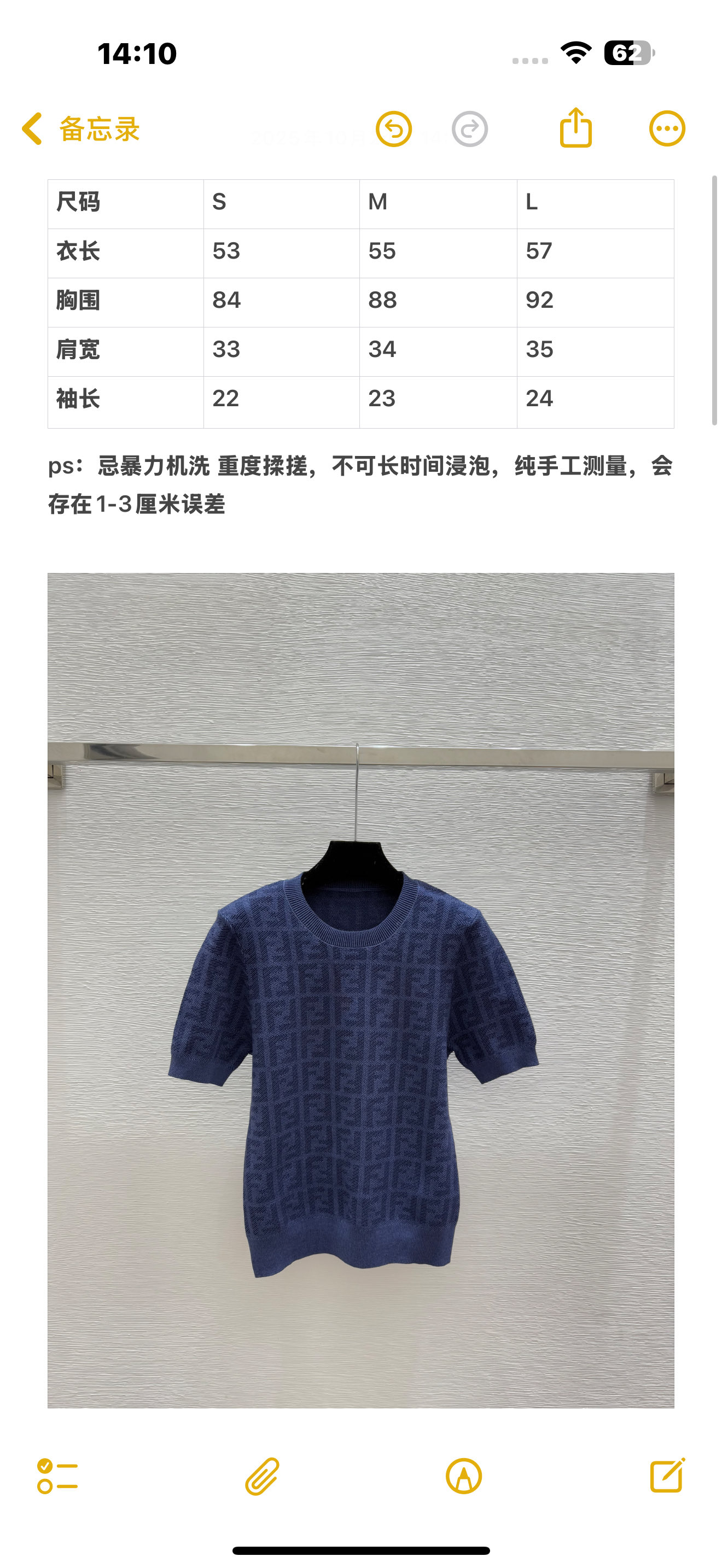Open the markup pen tool

pos(463,1476)
